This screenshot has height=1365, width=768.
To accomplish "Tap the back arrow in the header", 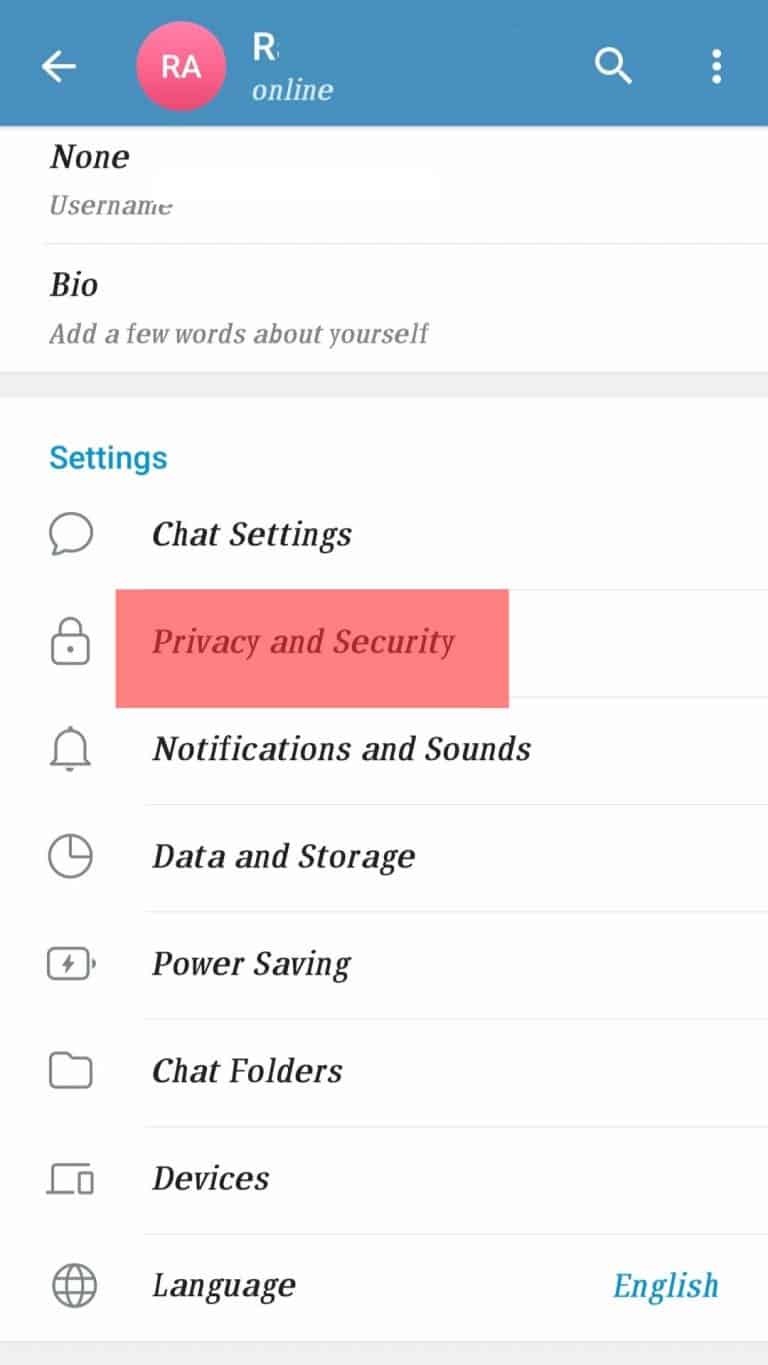I will (58, 65).
